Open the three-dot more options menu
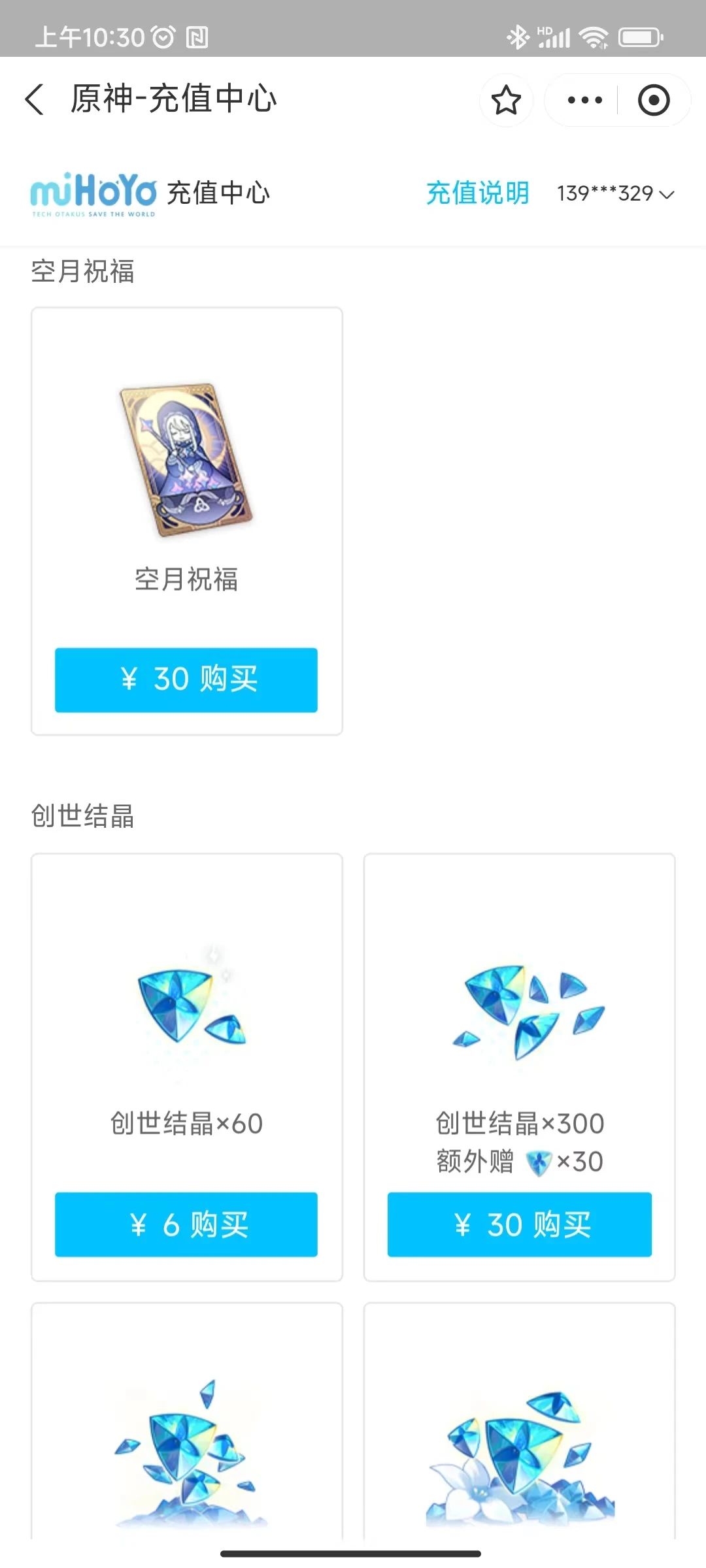The width and height of the screenshot is (706, 1568). (x=584, y=100)
